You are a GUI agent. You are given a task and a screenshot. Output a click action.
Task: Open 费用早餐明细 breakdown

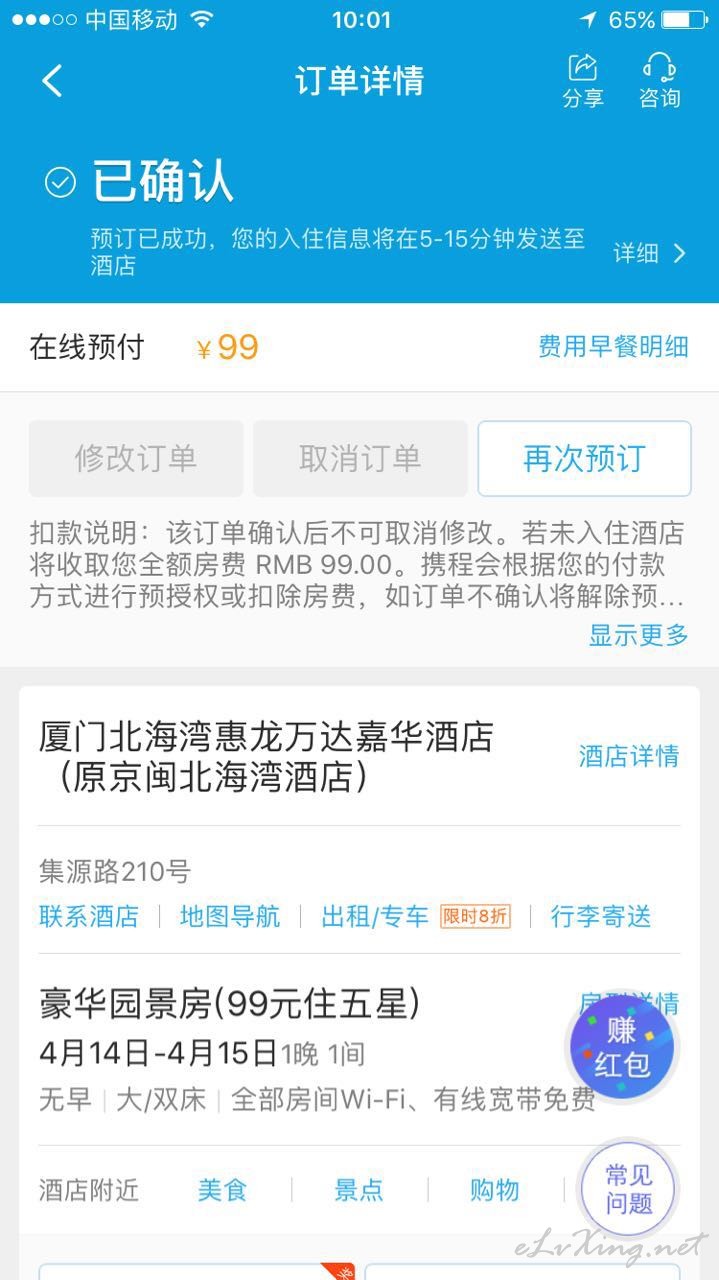point(613,347)
